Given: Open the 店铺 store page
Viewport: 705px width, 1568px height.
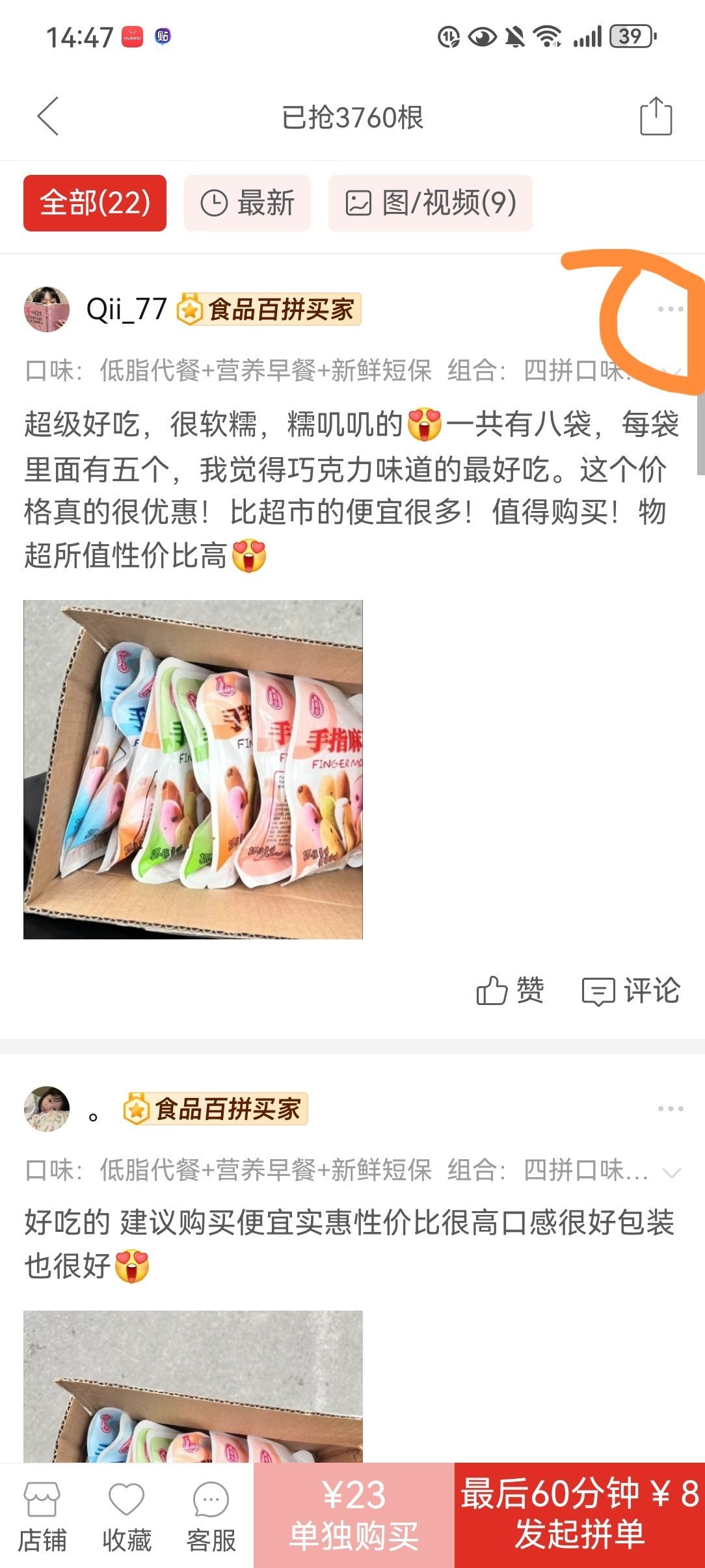Looking at the screenshot, I should [42, 1516].
